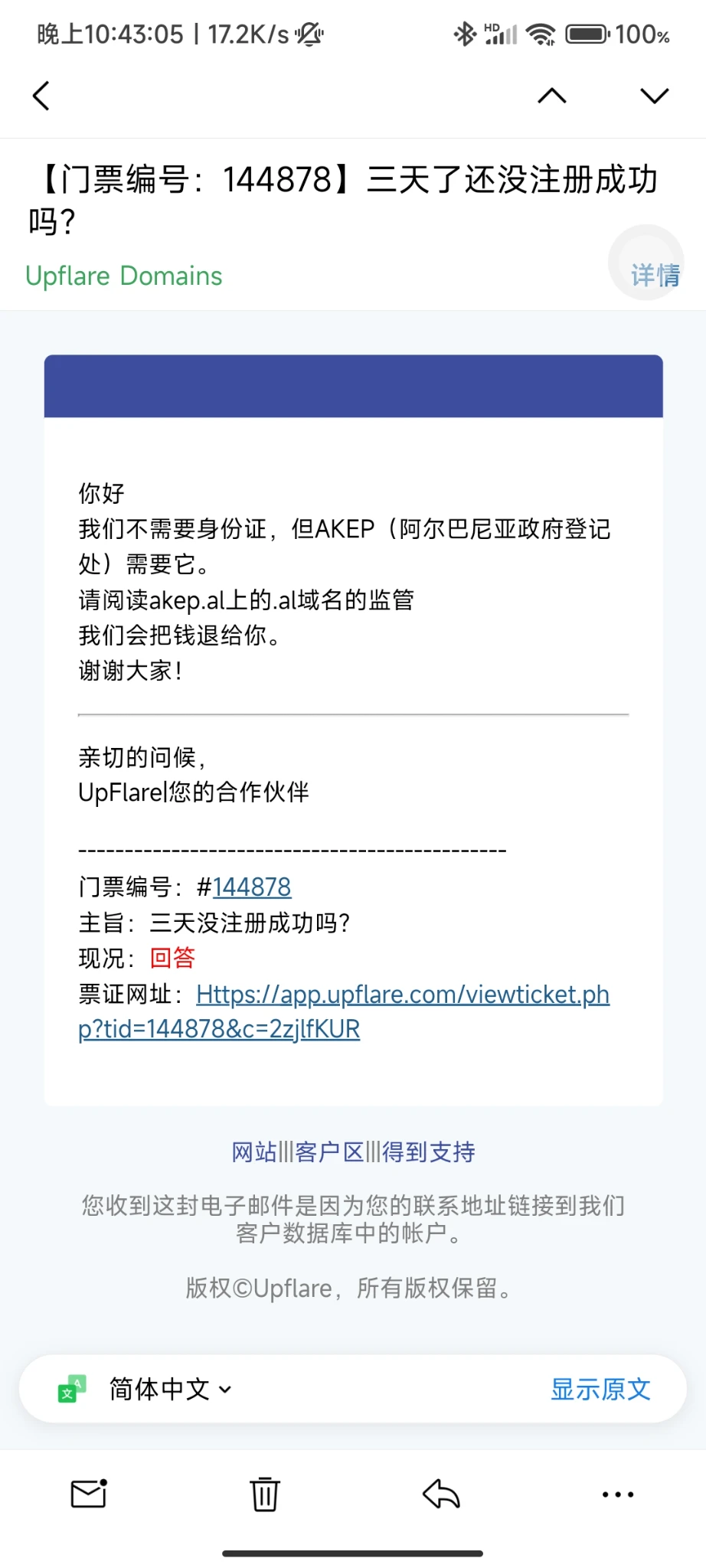Delete this email with trash icon
This screenshot has height=1568, width=706.
[x=265, y=1494]
